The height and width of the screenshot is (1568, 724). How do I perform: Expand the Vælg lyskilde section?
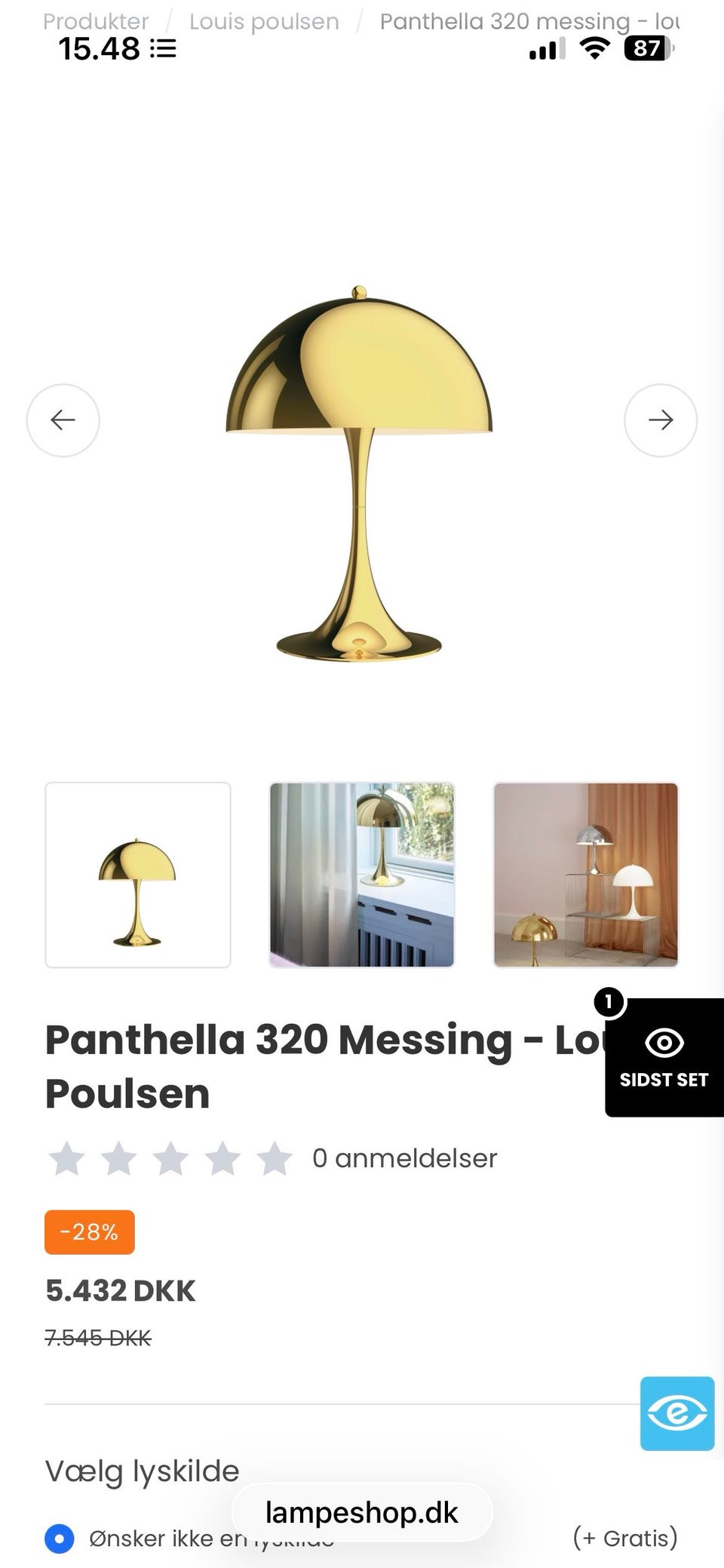click(143, 1470)
